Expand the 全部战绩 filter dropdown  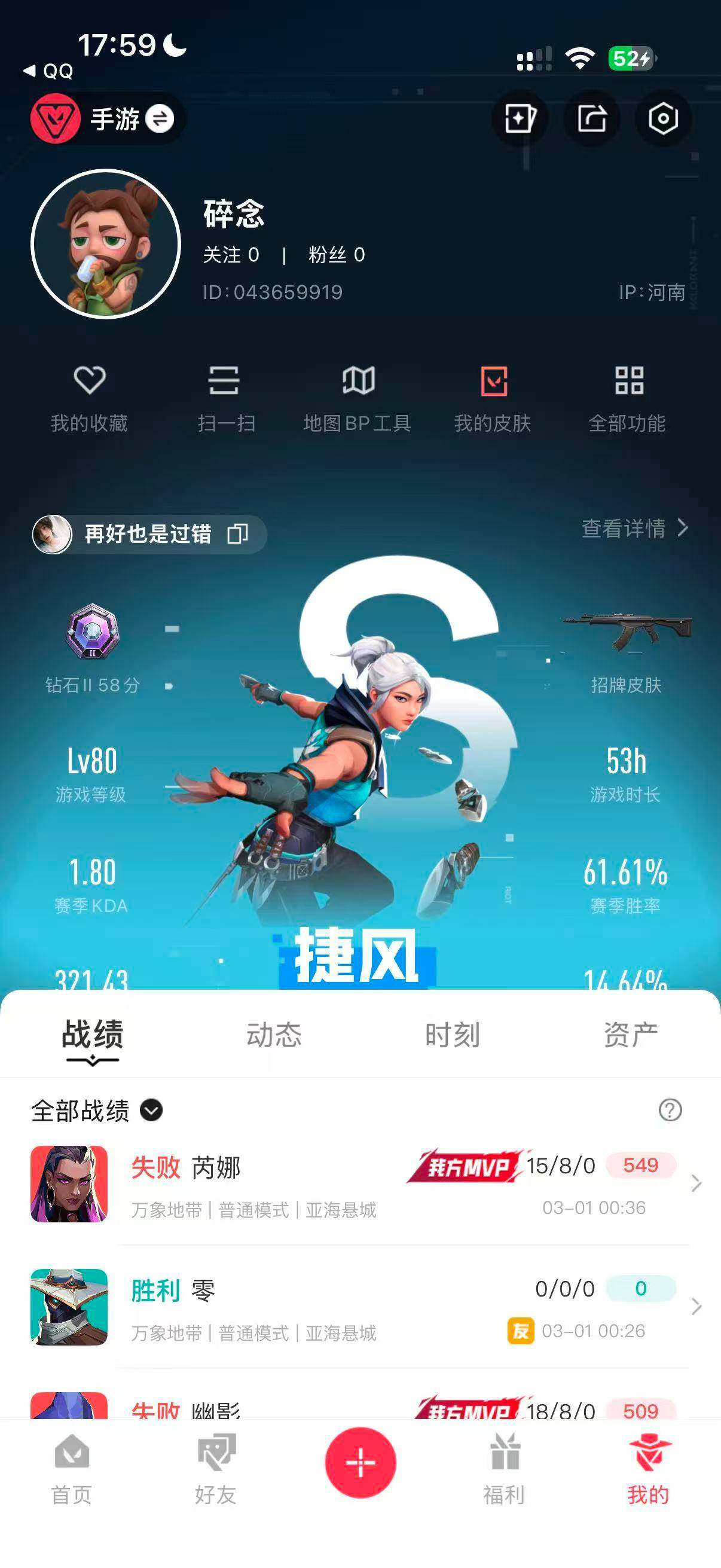pyautogui.click(x=151, y=1111)
